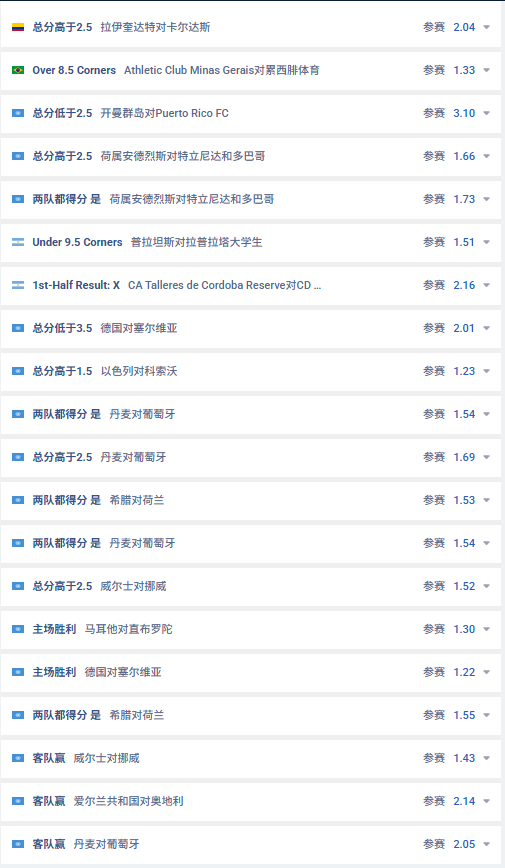Viewport: 505px width, 868px height.
Task: Select 总分高于2.5 丹麦对葡萄牙
Action: (x=251, y=457)
